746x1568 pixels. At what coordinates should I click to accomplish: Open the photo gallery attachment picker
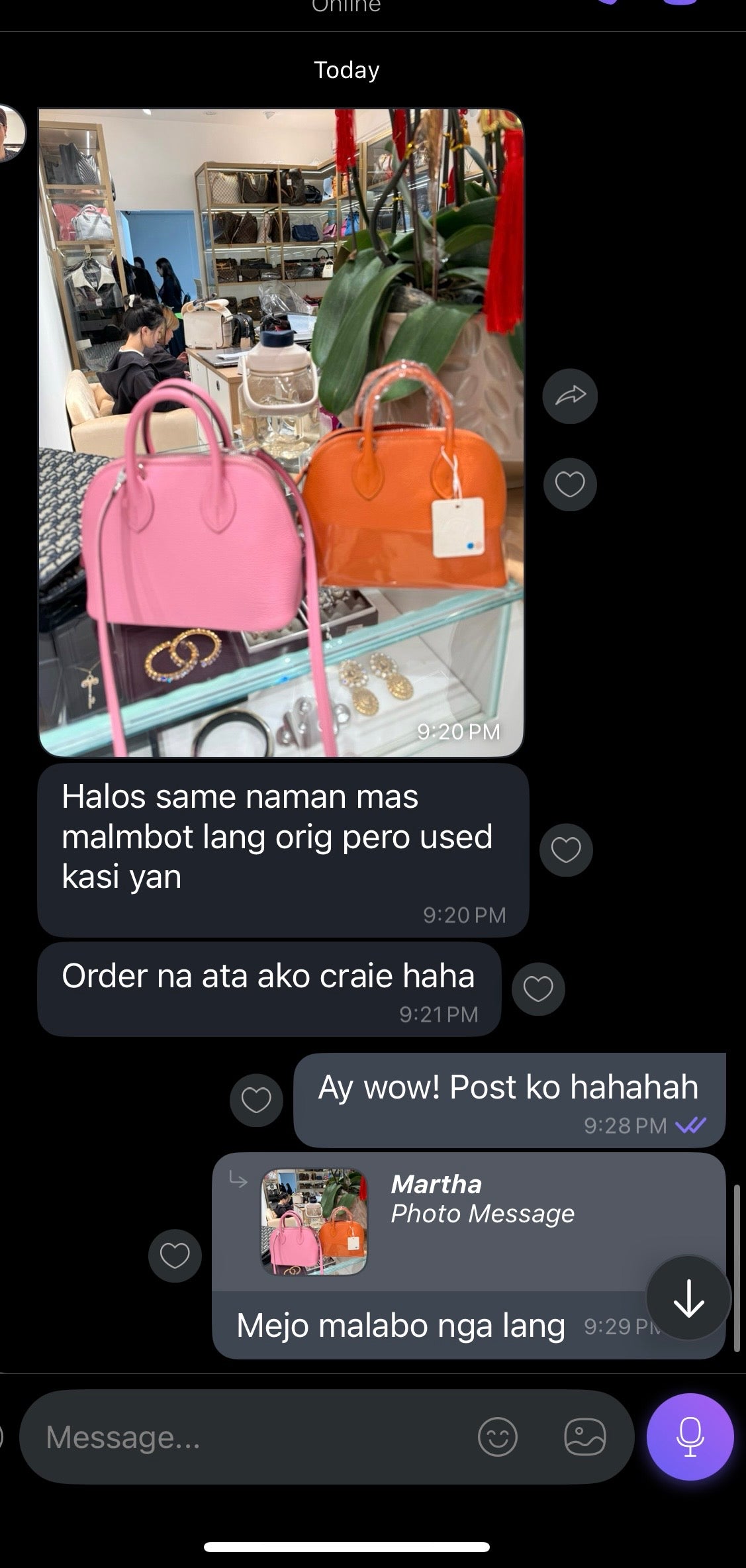(585, 1437)
